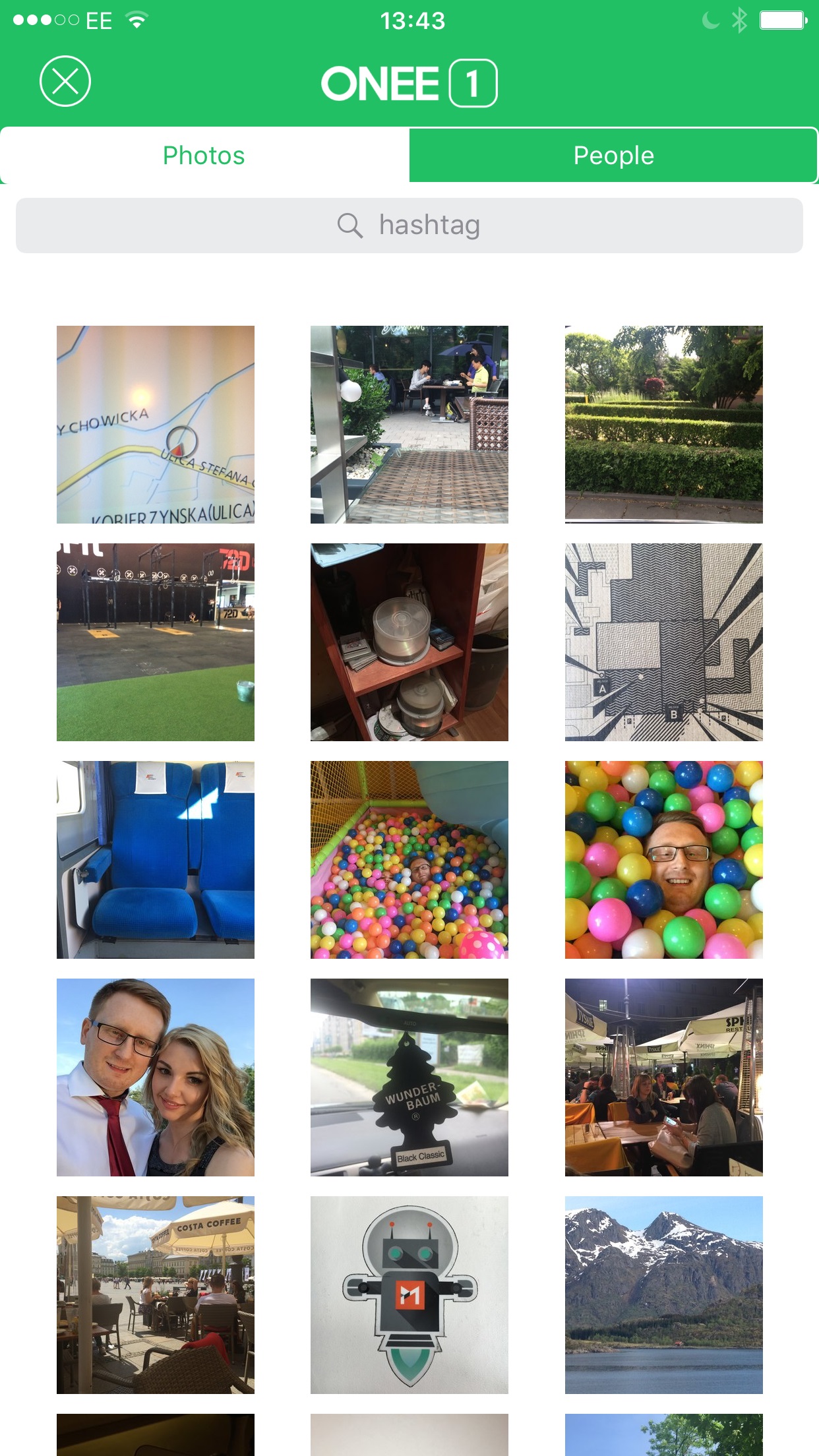
Task: Open the outdoor cafe patio photo
Action: [x=409, y=425]
